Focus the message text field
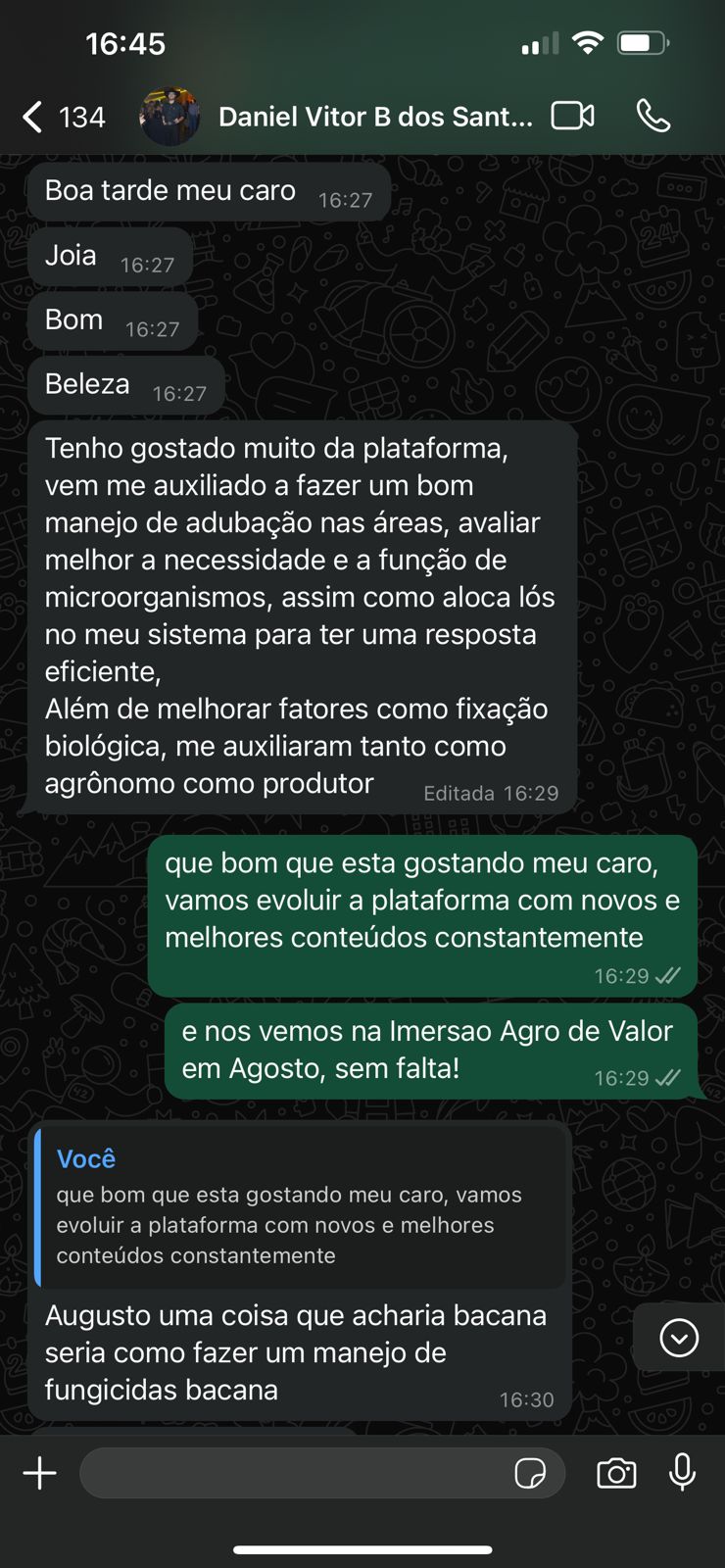Viewport: 725px width, 1568px height. pos(294,1473)
